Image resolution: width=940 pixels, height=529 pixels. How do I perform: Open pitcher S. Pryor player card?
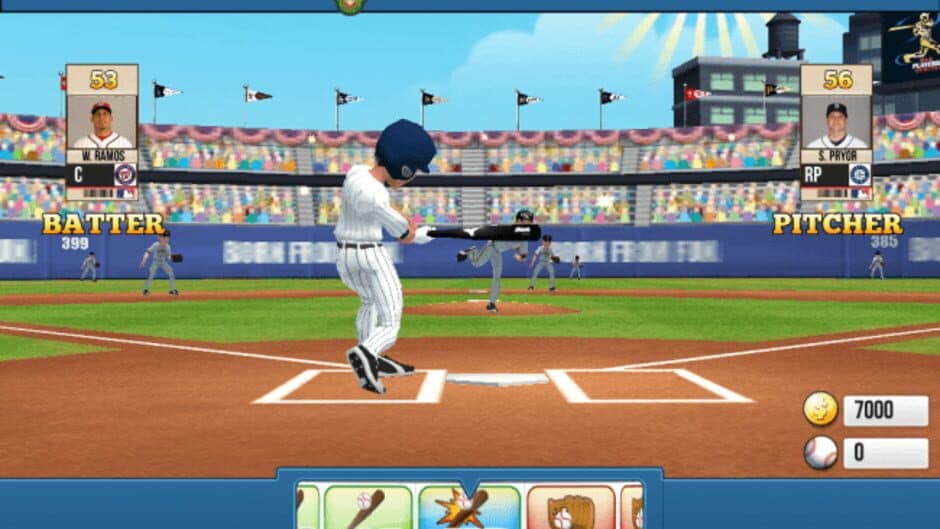point(836,133)
